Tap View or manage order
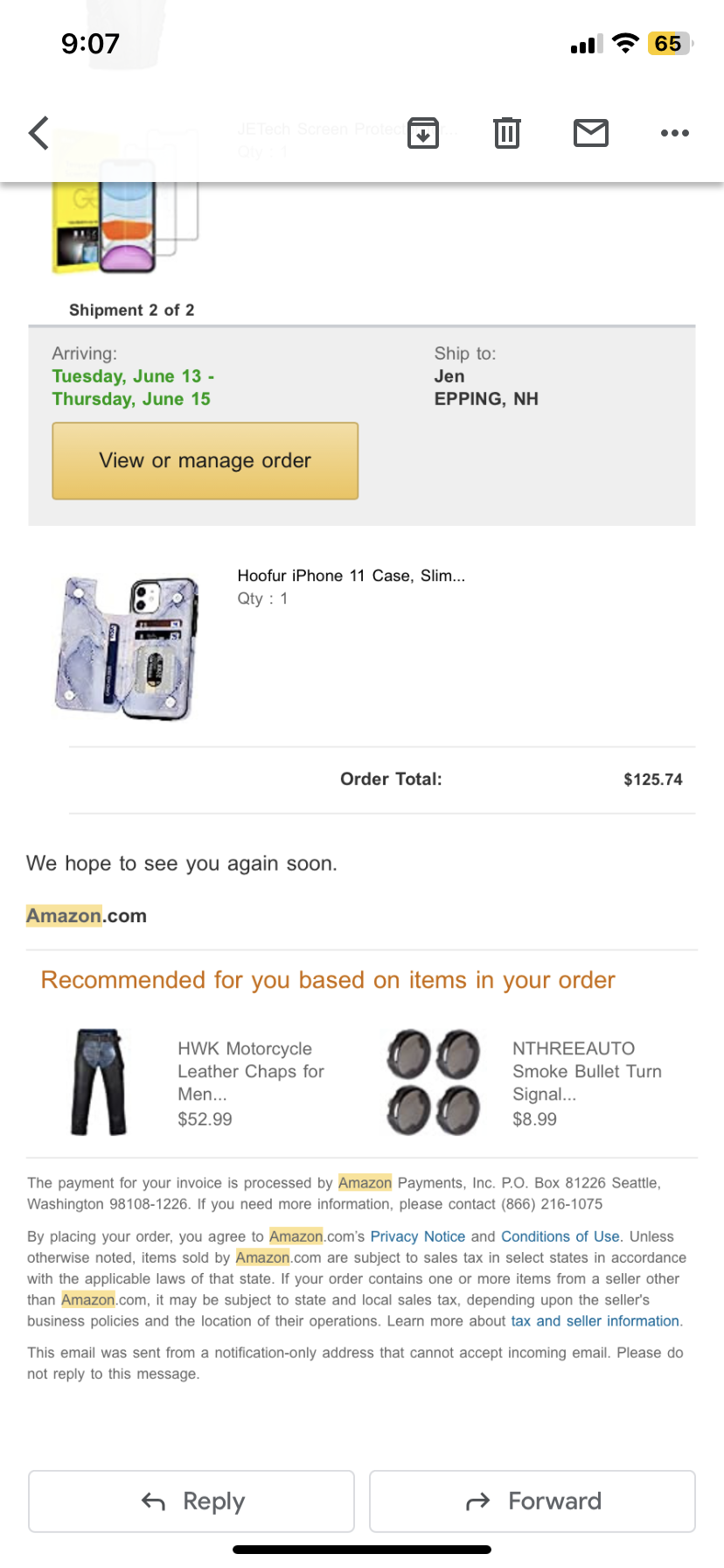724x1568 pixels. [205, 461]
